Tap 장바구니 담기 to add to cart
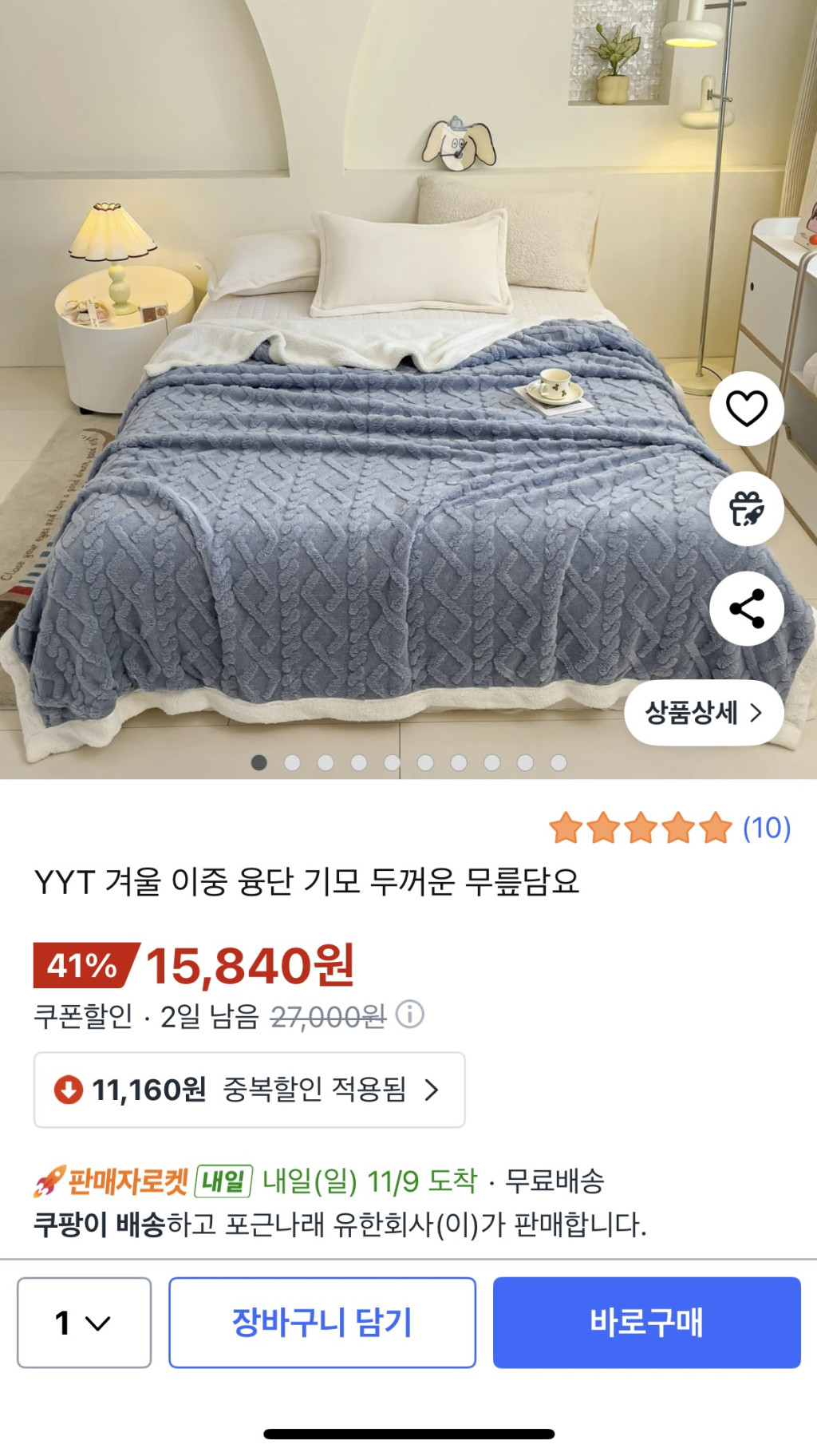The width and height of the screenshot is (817, 1456). [x=322, y=1323]
